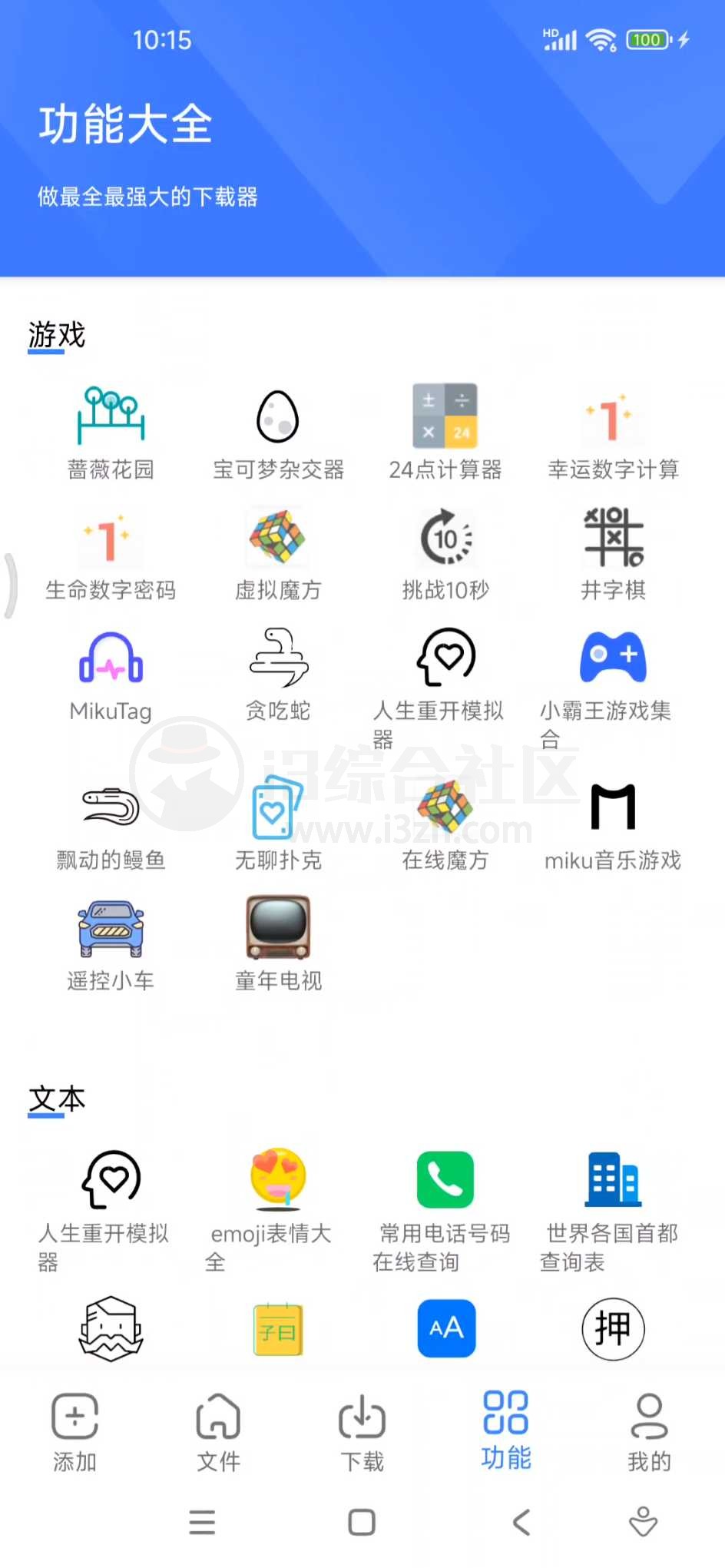This screenshot has width=725, height=1568.
Task: Open 童年电视 retro TV
Action: tap(277, 928)
